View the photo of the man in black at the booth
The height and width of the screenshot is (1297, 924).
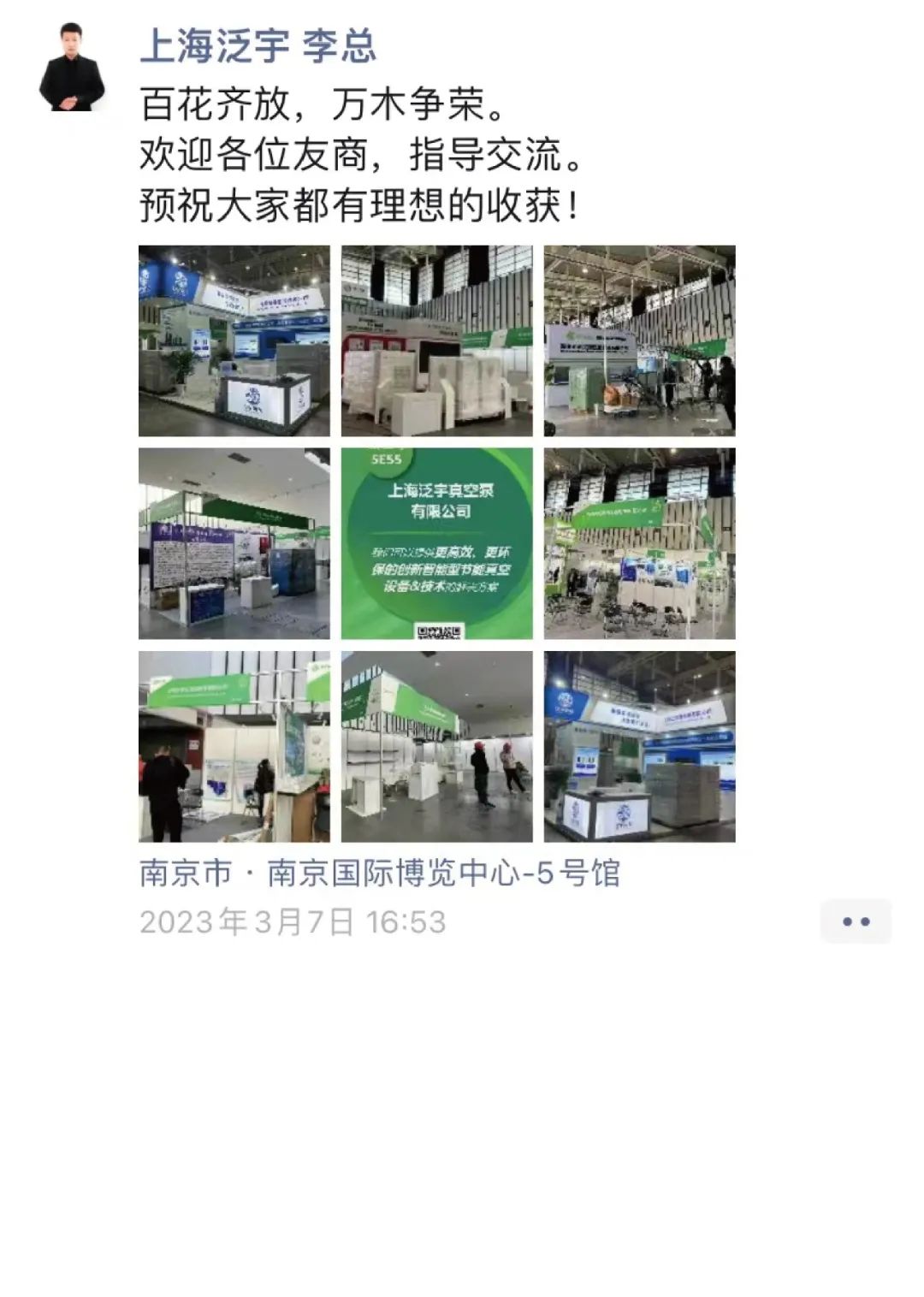click(234, 746)
